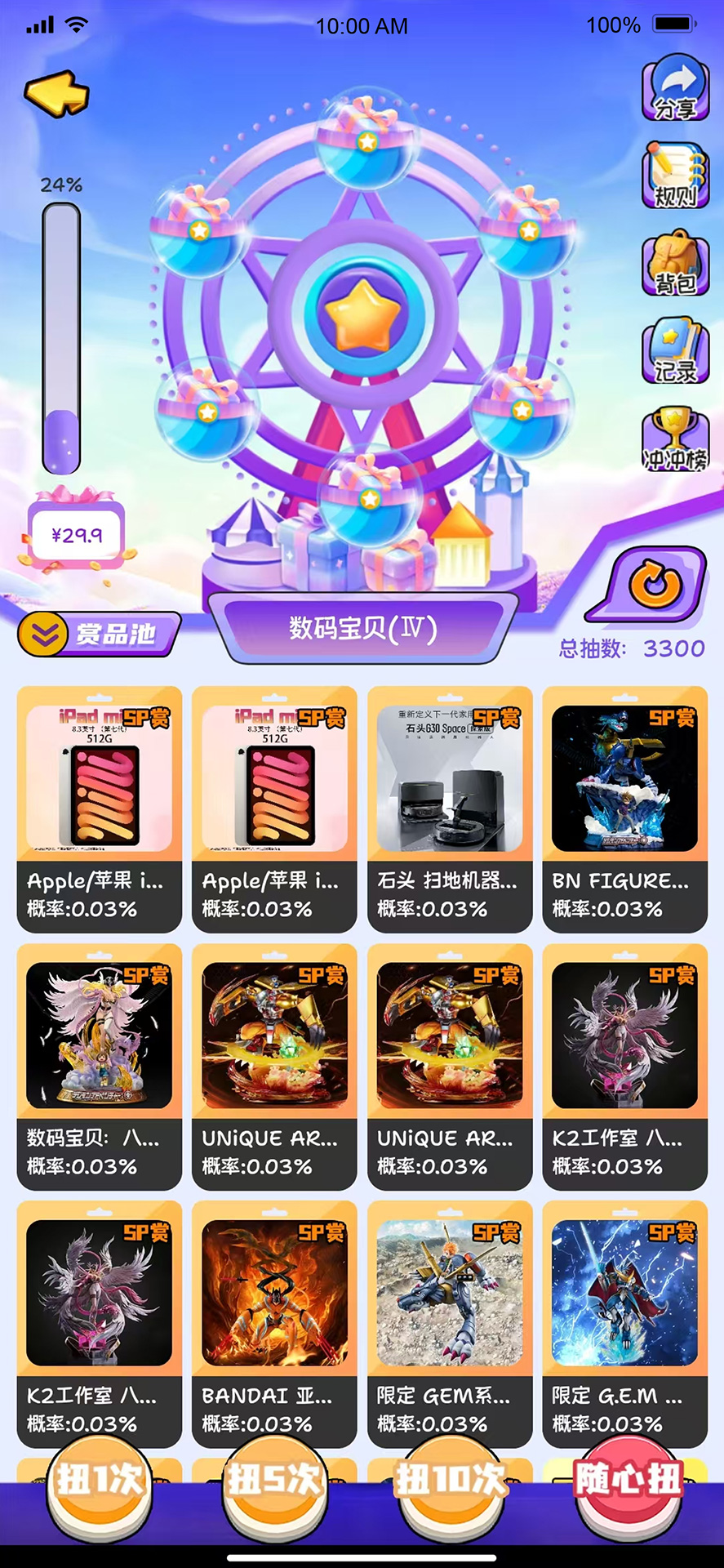Tap the central star on the ferris wheel
Image resolution: width=724 pixels, height=1568 pixels.
[362, 310]
